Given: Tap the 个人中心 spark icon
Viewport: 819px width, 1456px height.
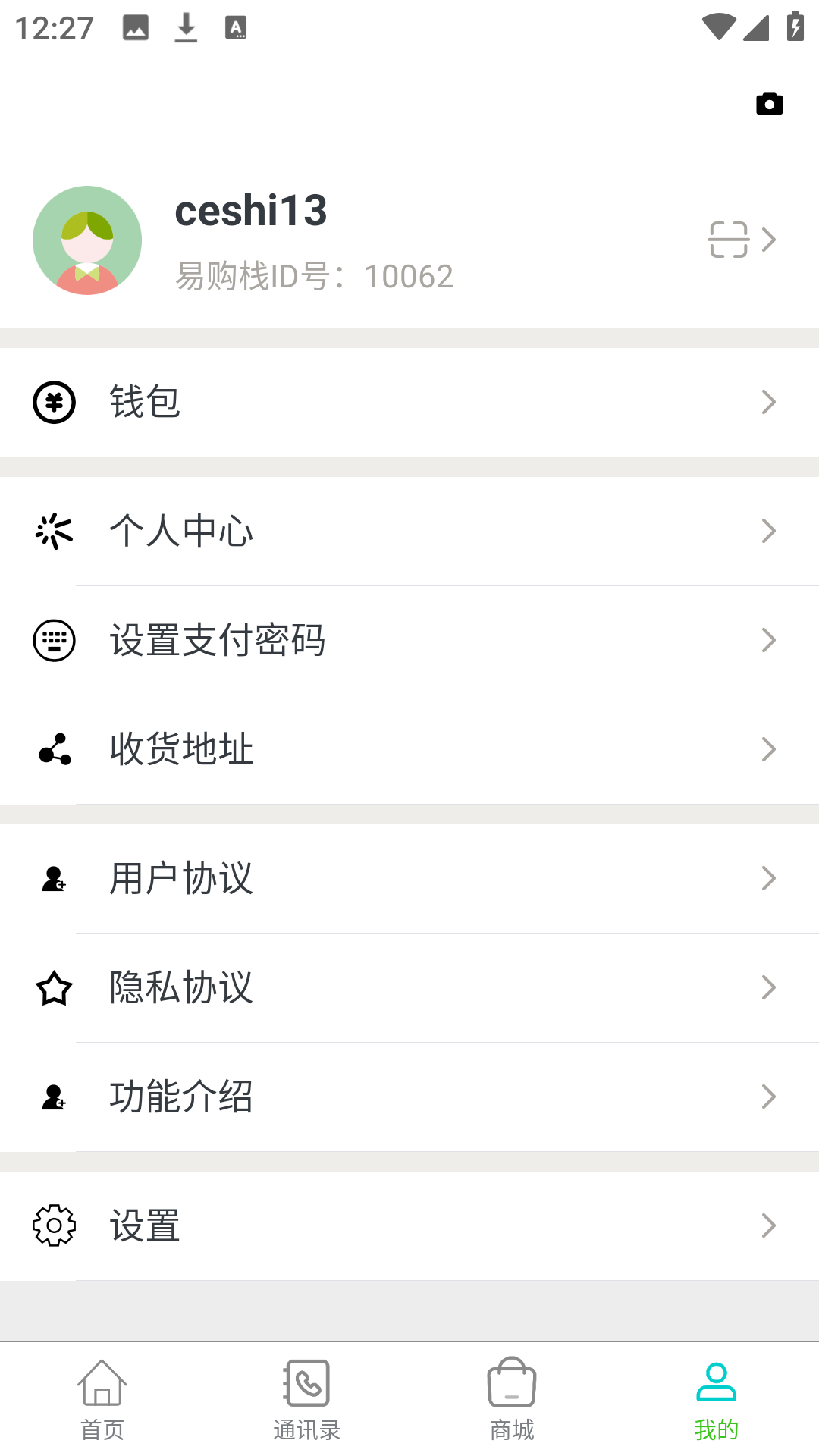Looking at the screenshot, I should pos(54,530).
